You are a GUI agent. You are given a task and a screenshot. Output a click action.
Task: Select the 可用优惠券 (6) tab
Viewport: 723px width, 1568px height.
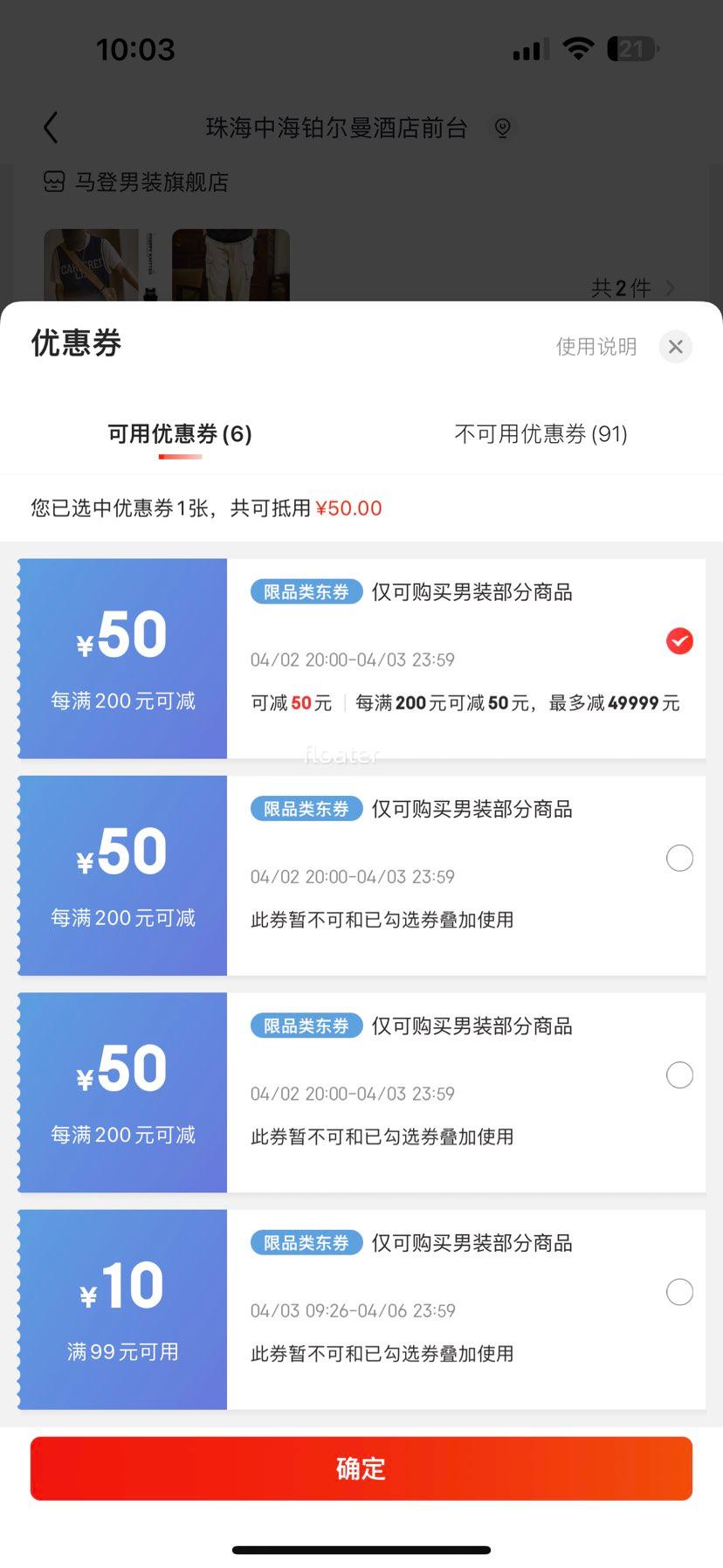pos(180,434)
